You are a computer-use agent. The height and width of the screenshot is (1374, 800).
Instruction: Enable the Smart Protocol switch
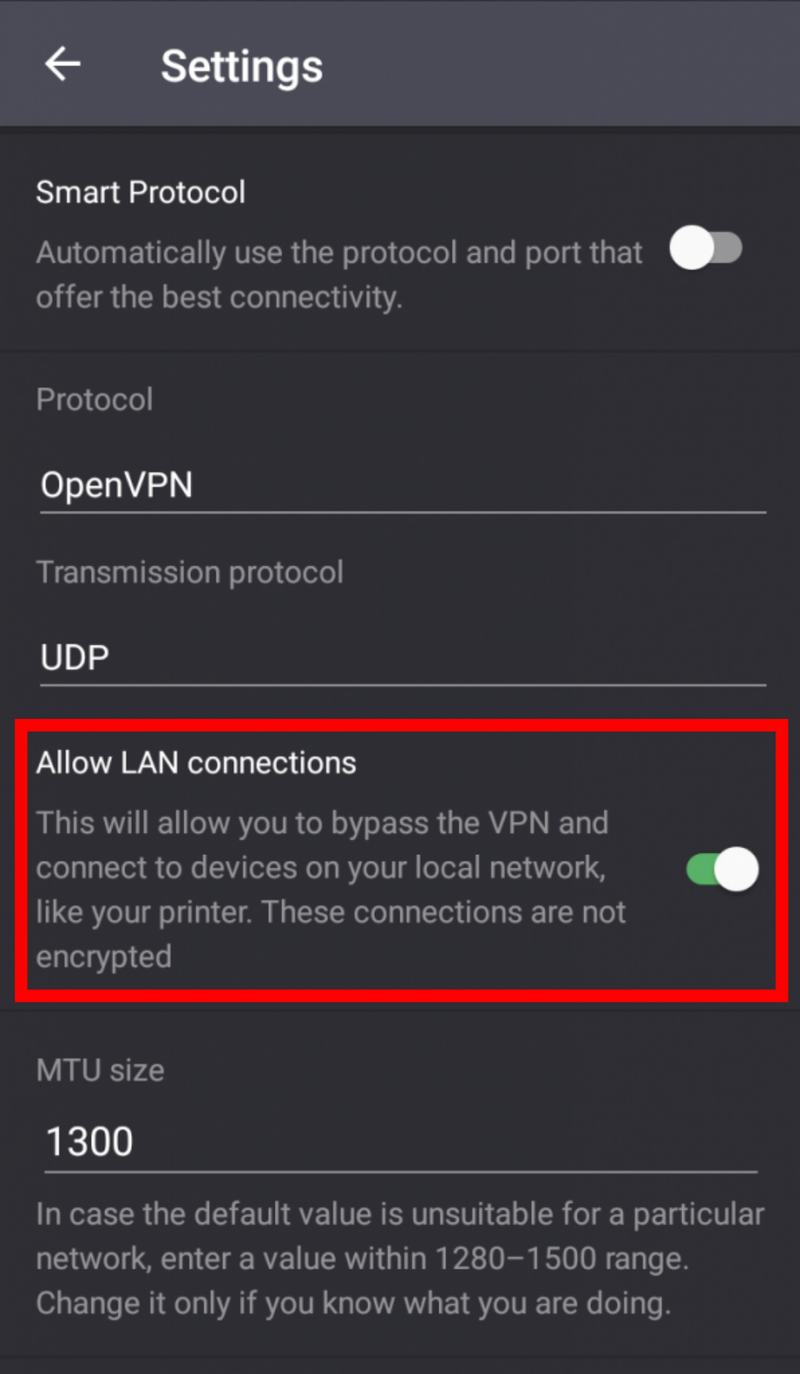pyautogui.click(x=706, y=248)
